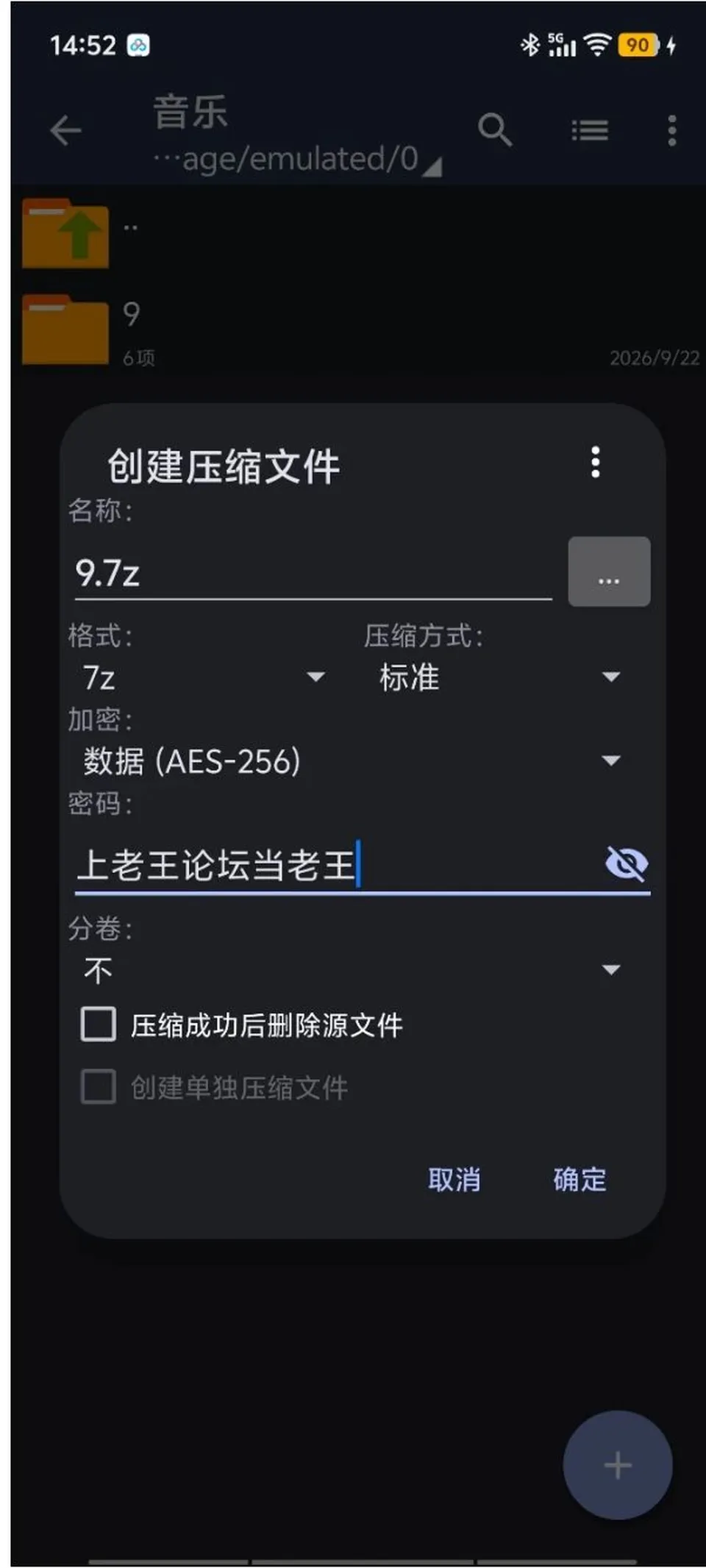Cancel with the 取消 button
The image size is (706, 1568).
454,1180
